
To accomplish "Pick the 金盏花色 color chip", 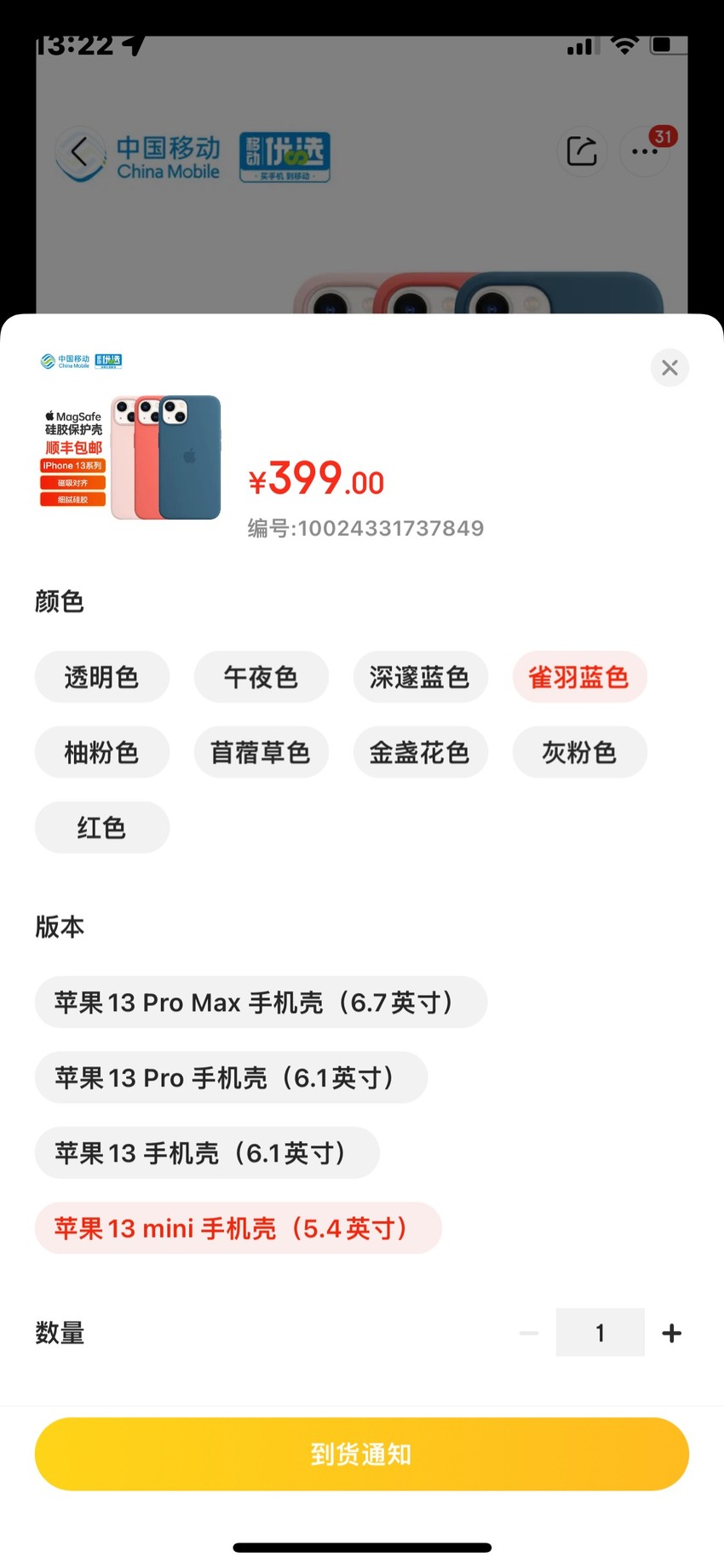I will (420, 752).
